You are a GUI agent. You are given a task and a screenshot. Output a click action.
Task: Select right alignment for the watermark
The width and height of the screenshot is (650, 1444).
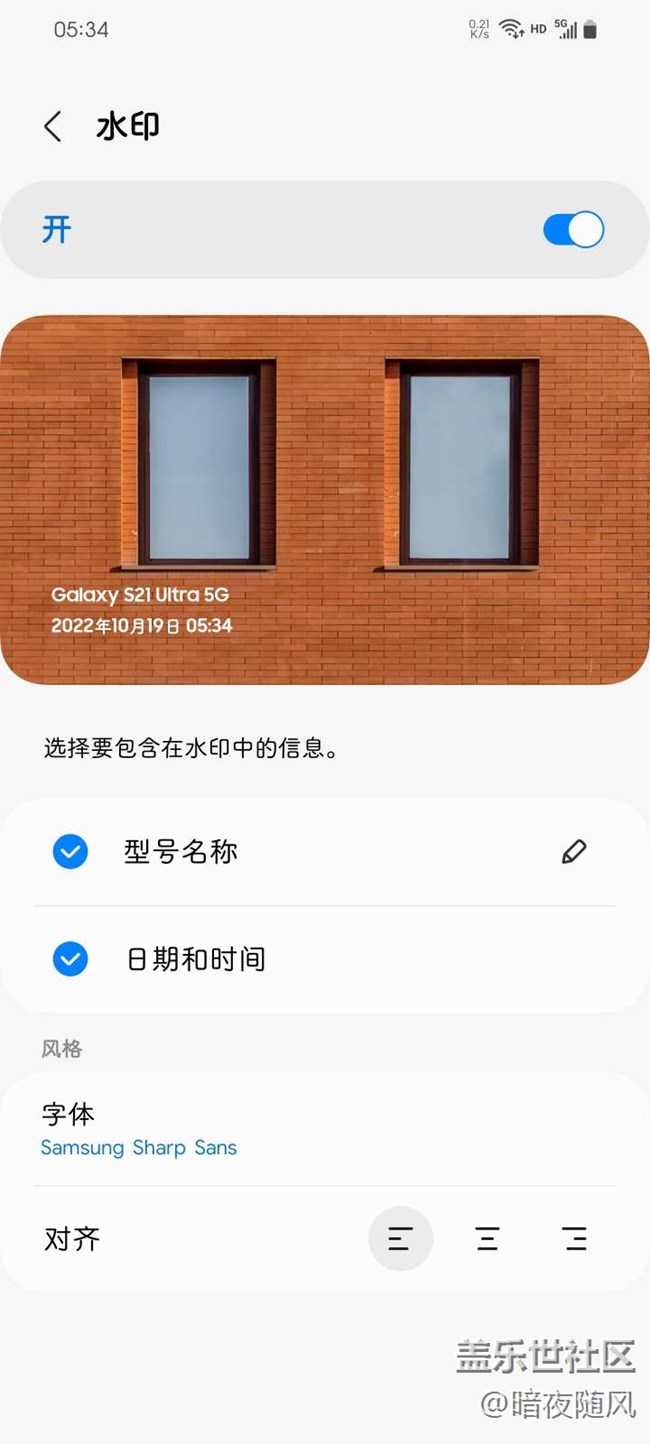[x=575, y=1239]
